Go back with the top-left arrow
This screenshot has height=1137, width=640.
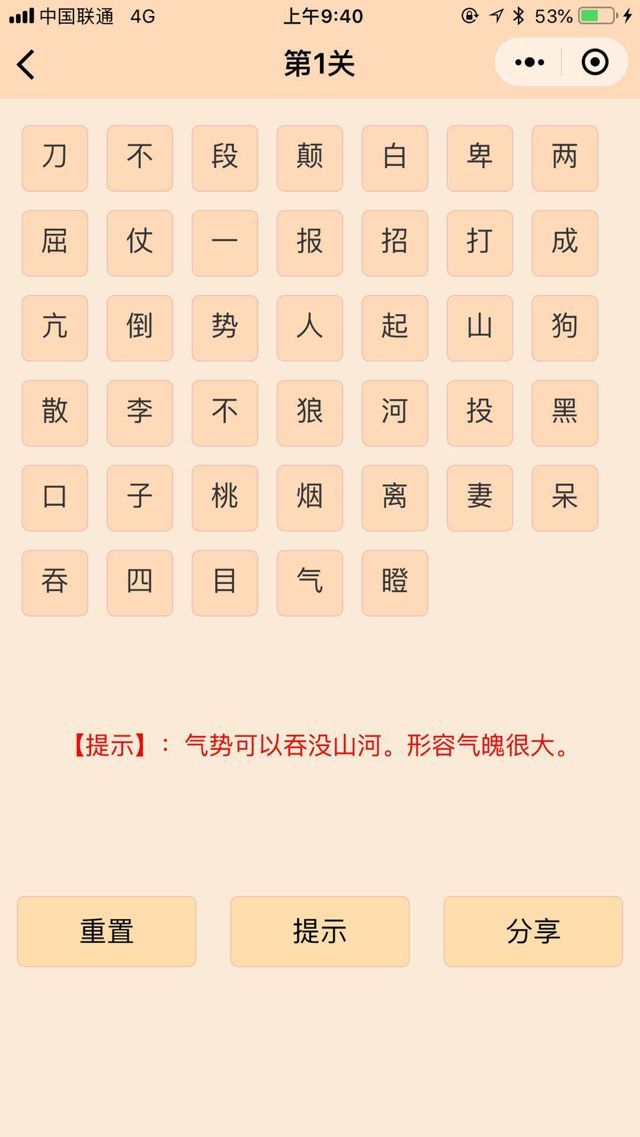click(27, 65)
